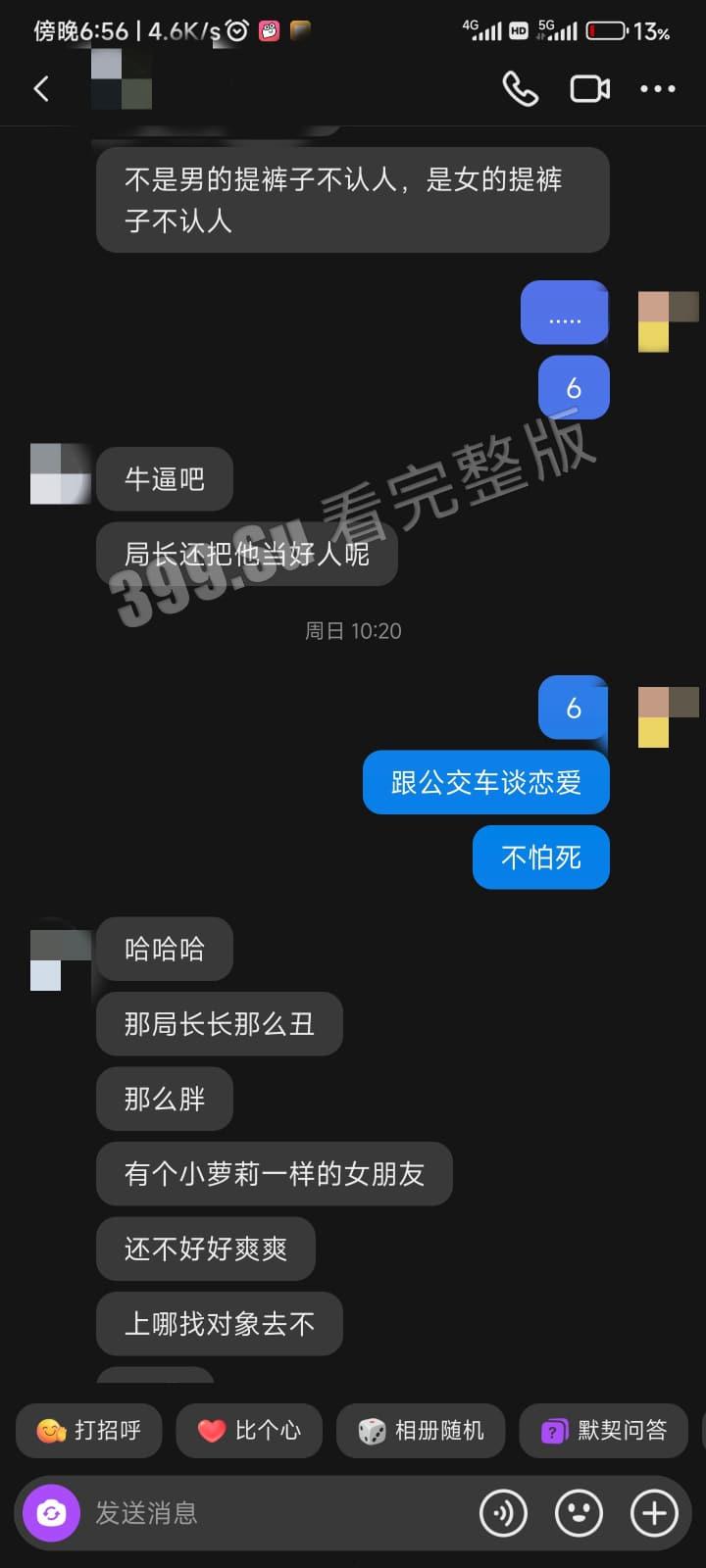706x1568 pixels.
Task: Open the purple camera button
Action: (51, 1514)
